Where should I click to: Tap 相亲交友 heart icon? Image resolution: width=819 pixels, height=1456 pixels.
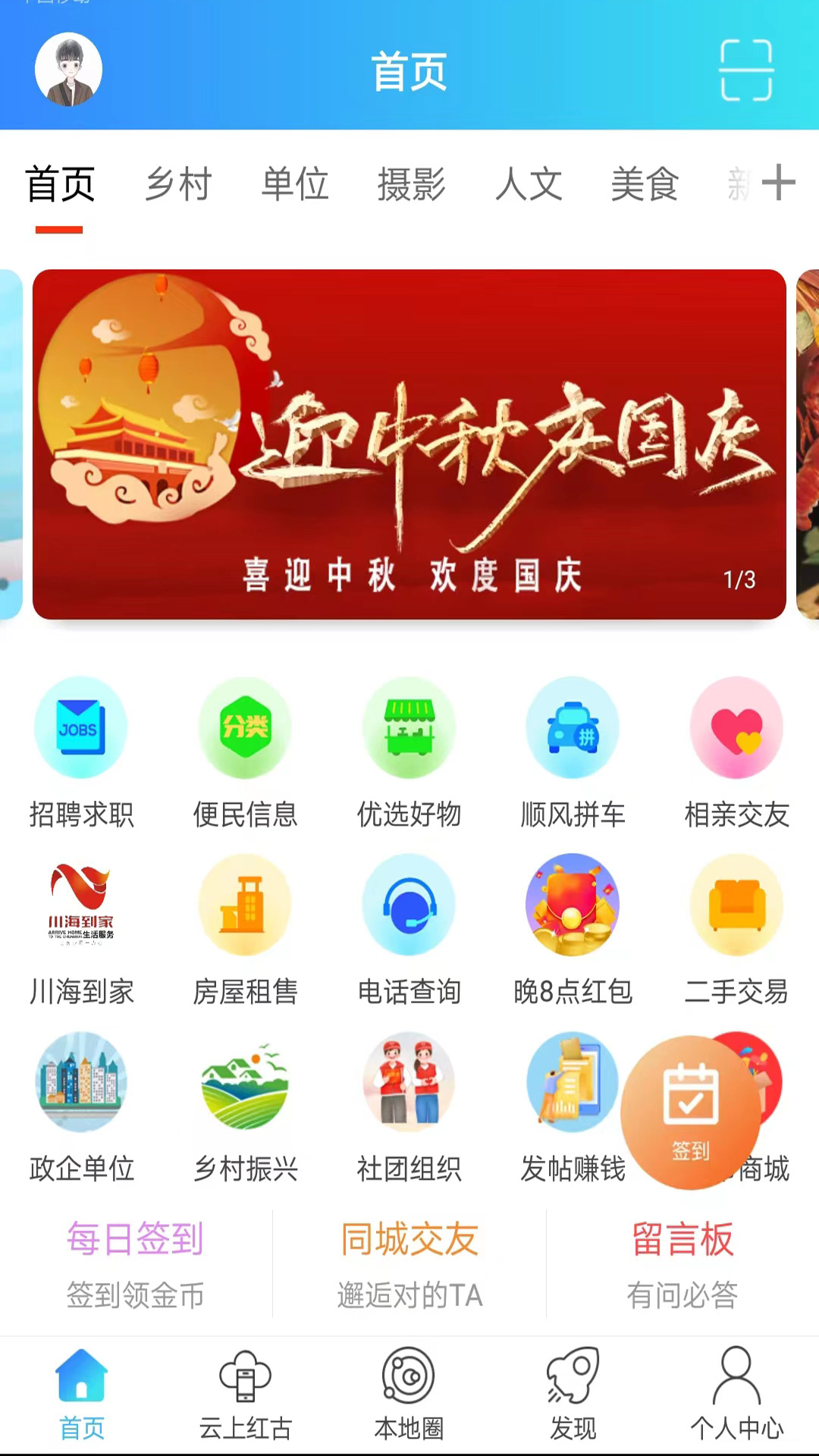pyautogui.click(x=736, y=728)
